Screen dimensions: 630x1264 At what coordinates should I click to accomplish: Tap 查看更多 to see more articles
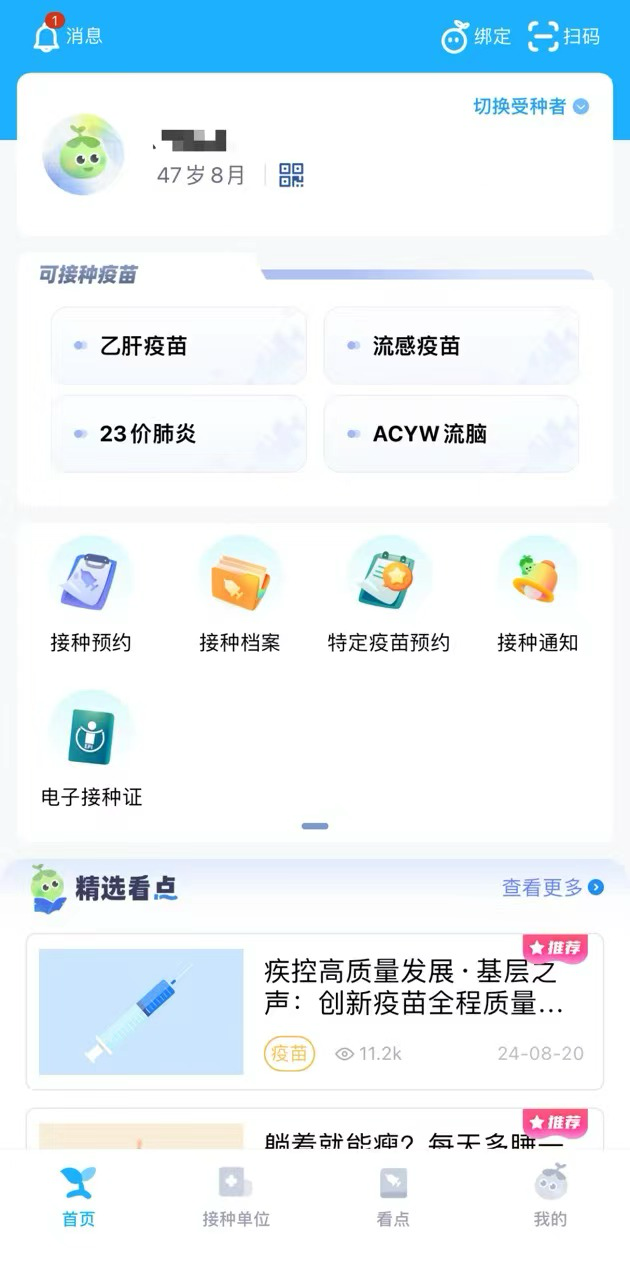[x=552, y=887]
